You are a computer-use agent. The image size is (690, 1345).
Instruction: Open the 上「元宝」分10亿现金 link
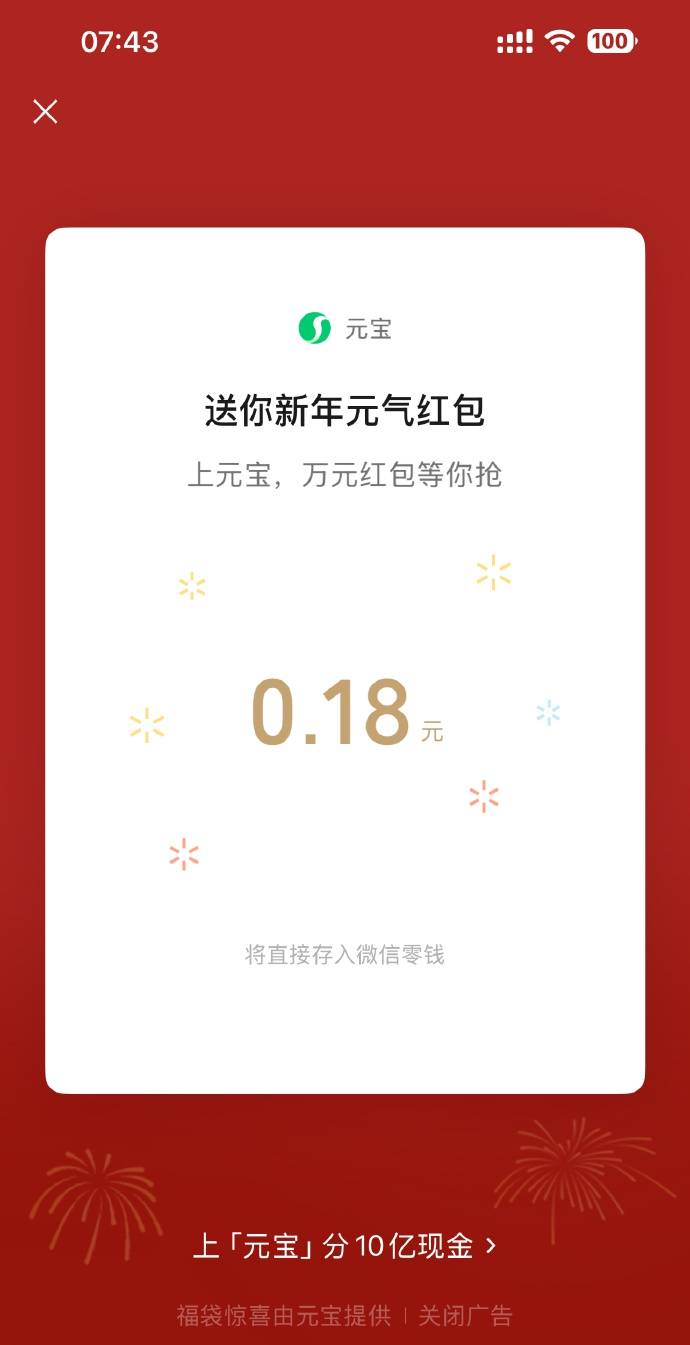pyautogui.click(x=344, y=1246)
